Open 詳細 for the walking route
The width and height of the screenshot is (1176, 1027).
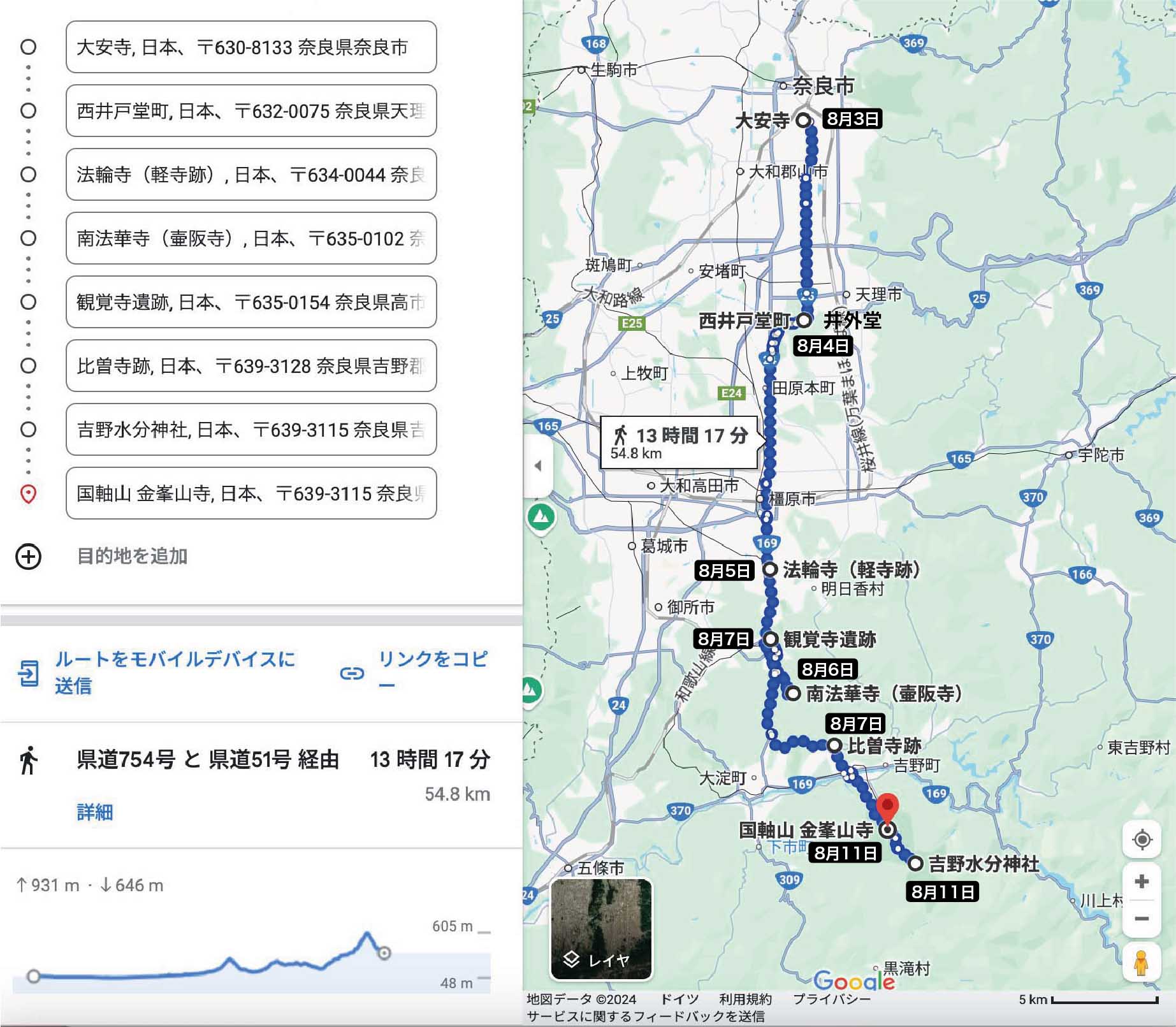[x=94, y=812]
